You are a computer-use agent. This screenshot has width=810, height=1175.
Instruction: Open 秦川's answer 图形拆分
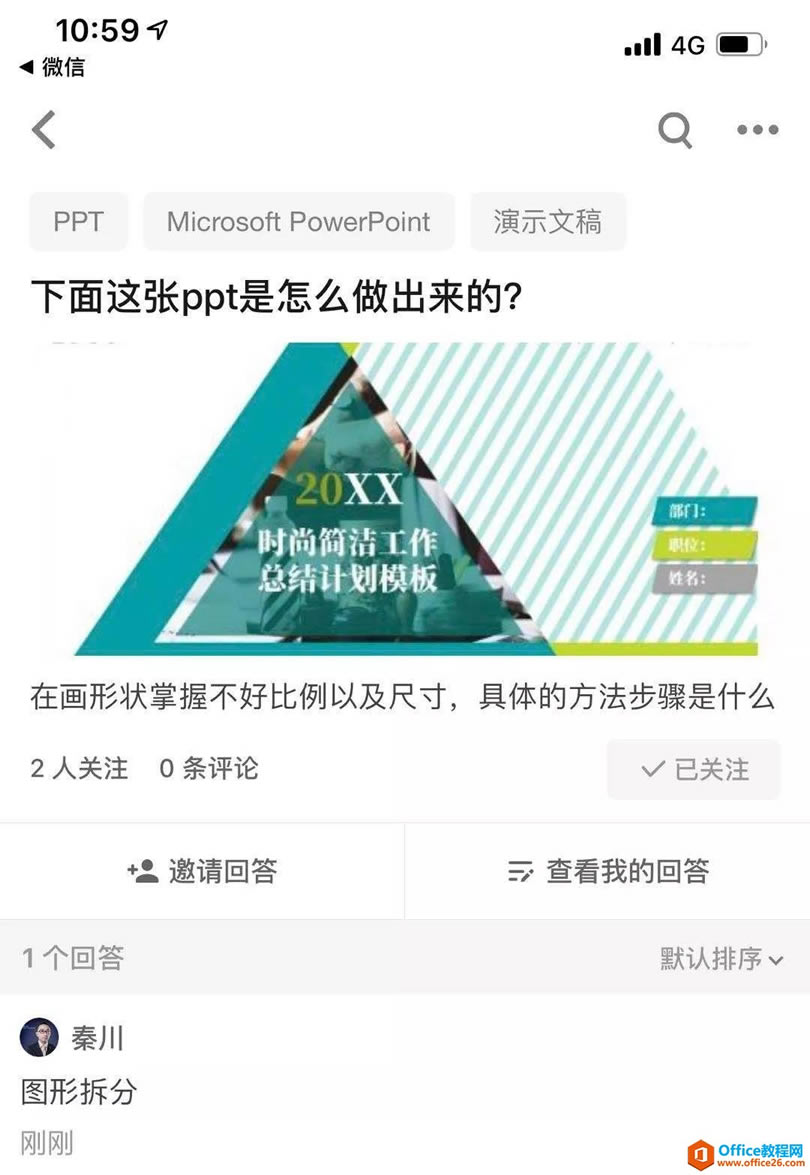coord(79,1091)
